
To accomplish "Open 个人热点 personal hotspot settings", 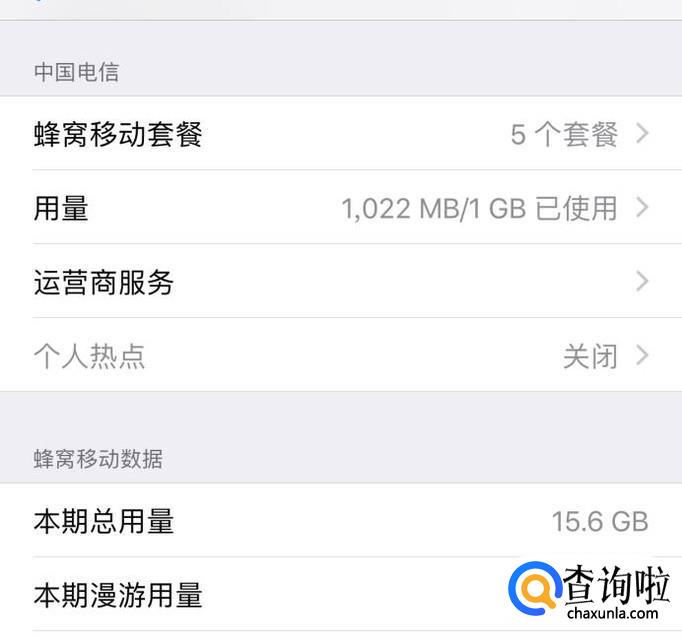I will [341, 355].
